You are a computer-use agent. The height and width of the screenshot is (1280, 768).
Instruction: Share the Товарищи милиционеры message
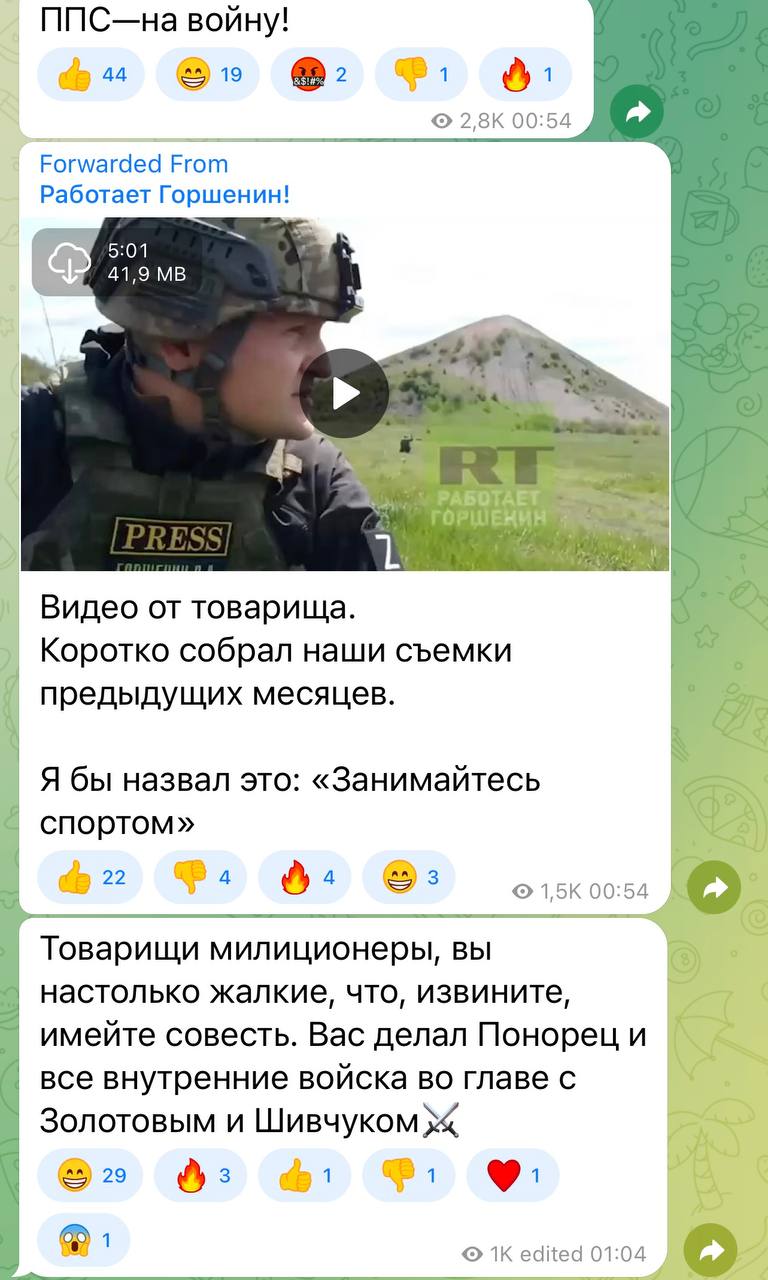(x=711, y=1249)
